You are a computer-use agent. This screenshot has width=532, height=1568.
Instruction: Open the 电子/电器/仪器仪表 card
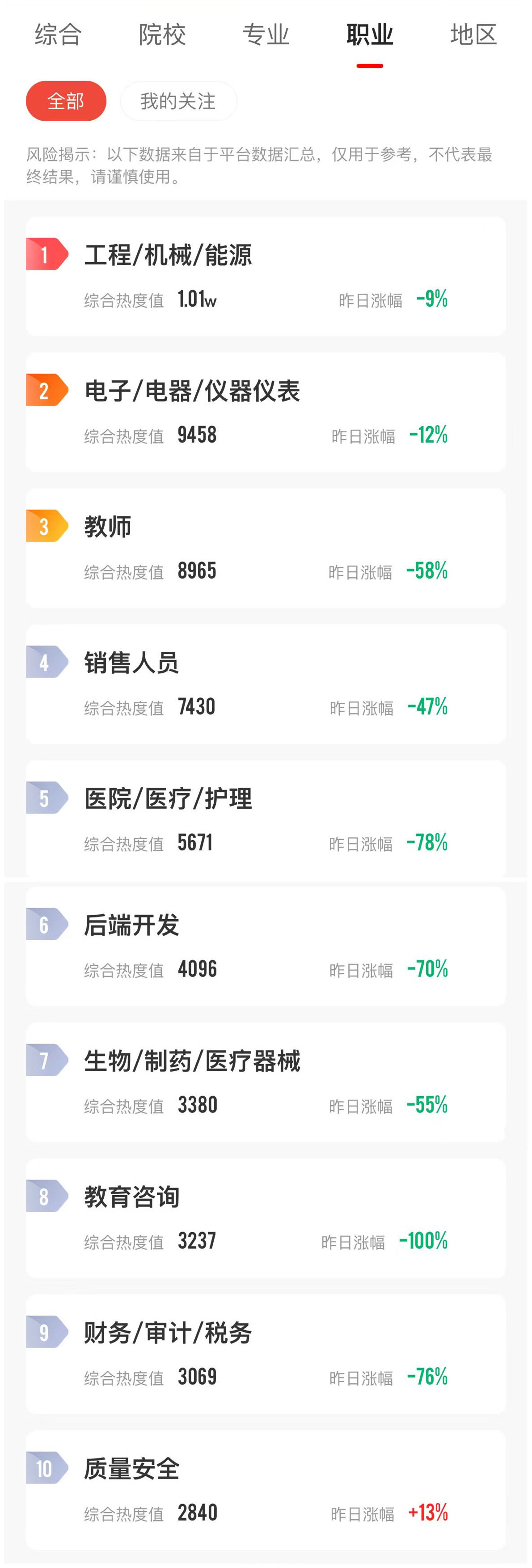click(x=266, y=412)
